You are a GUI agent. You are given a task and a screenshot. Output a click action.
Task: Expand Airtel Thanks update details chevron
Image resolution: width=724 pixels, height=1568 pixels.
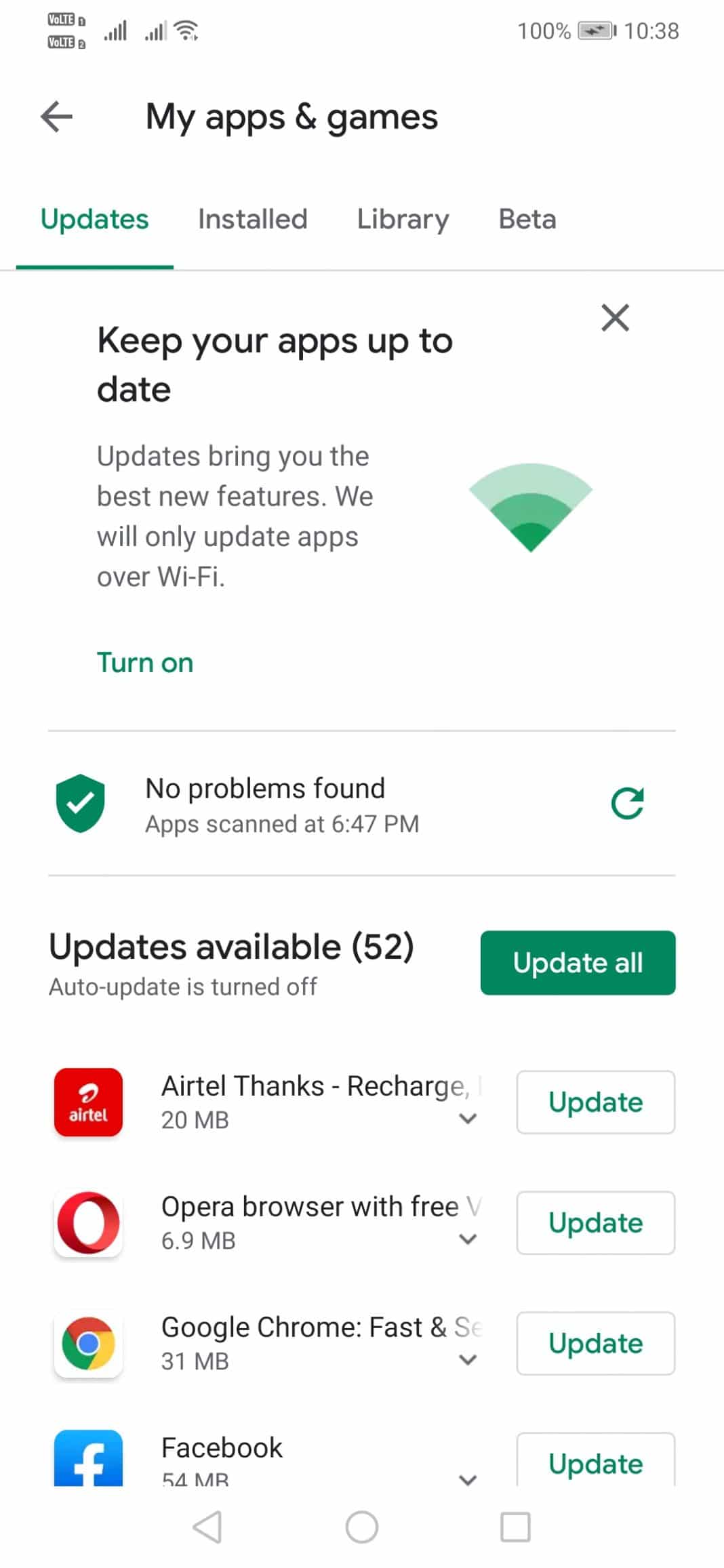[467, 1118]
